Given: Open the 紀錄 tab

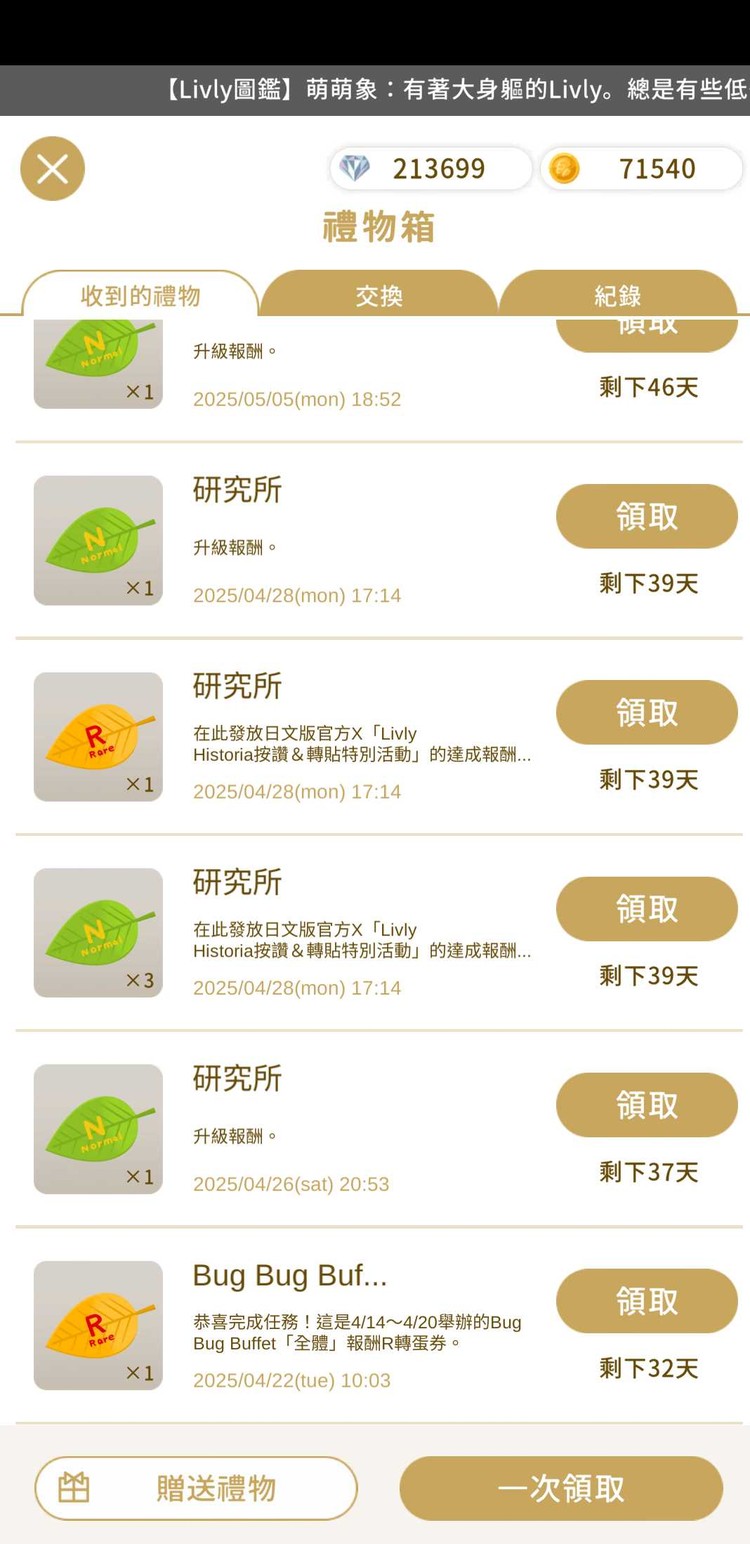Looking at the screenshot, I should [x=617, y=295].
